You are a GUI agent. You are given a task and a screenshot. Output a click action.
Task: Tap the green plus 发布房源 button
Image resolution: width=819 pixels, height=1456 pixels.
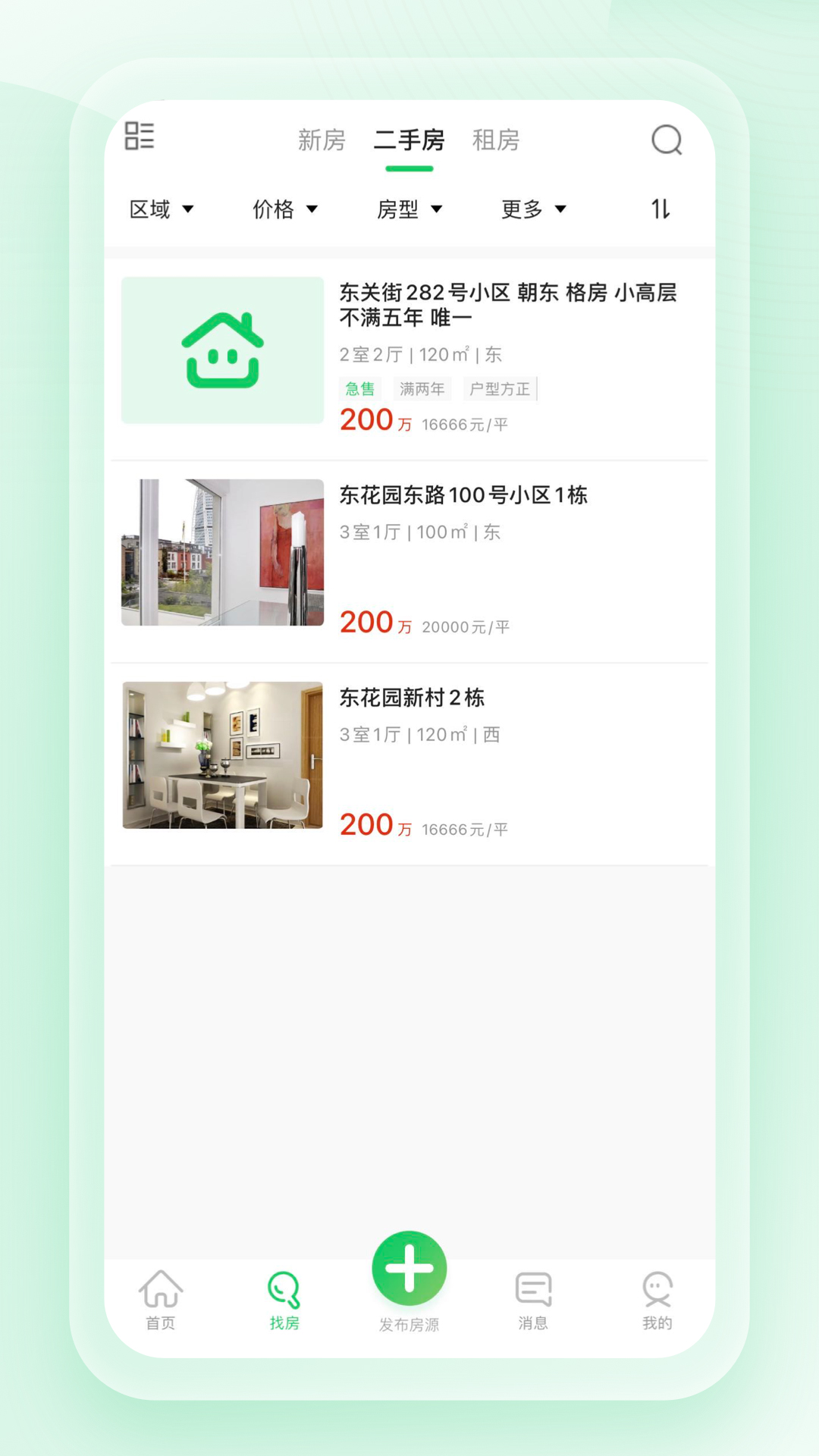pos(409,1269)
